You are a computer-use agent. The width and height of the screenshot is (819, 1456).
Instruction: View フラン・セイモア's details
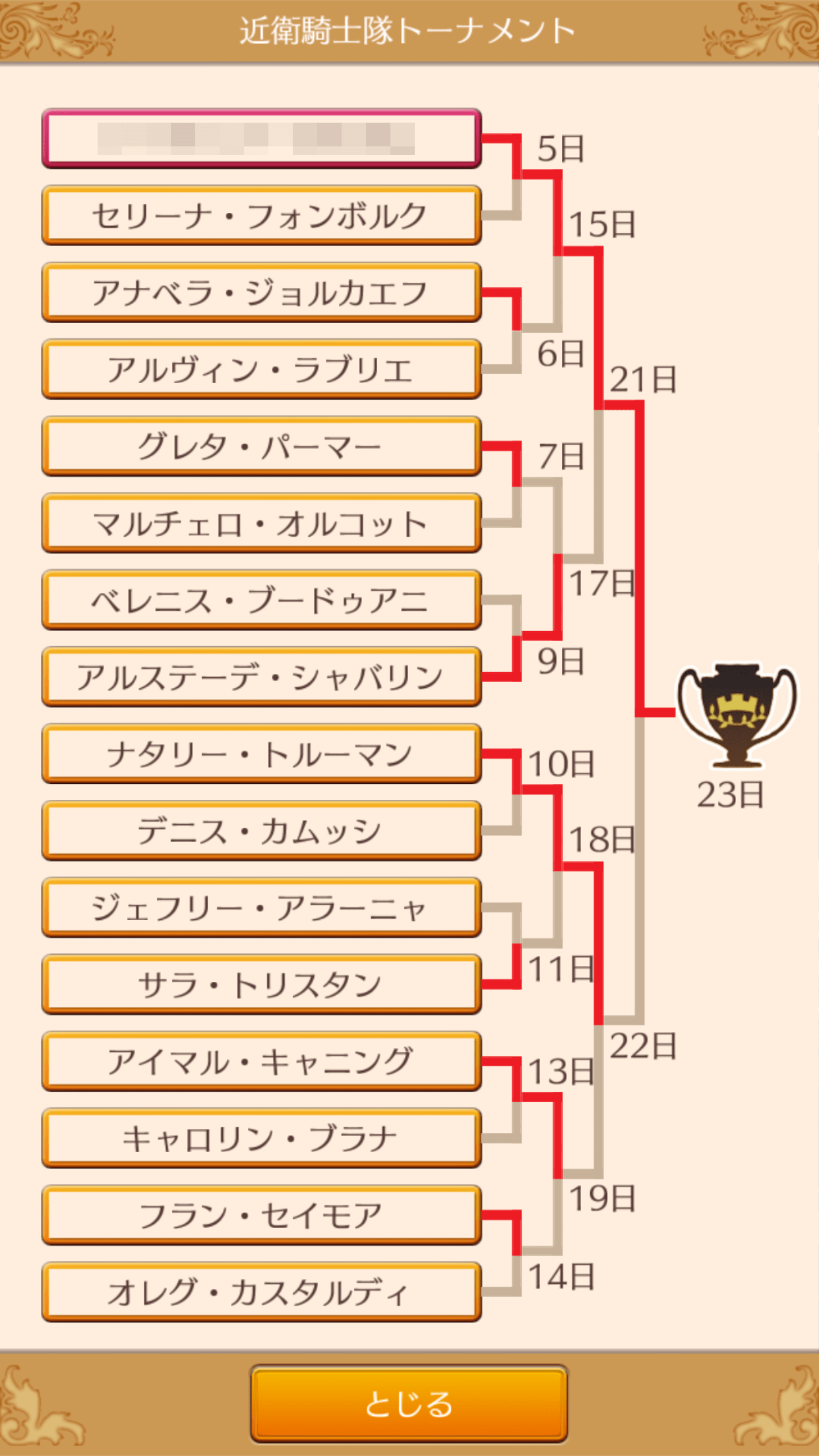click(x=261, y=1215)
